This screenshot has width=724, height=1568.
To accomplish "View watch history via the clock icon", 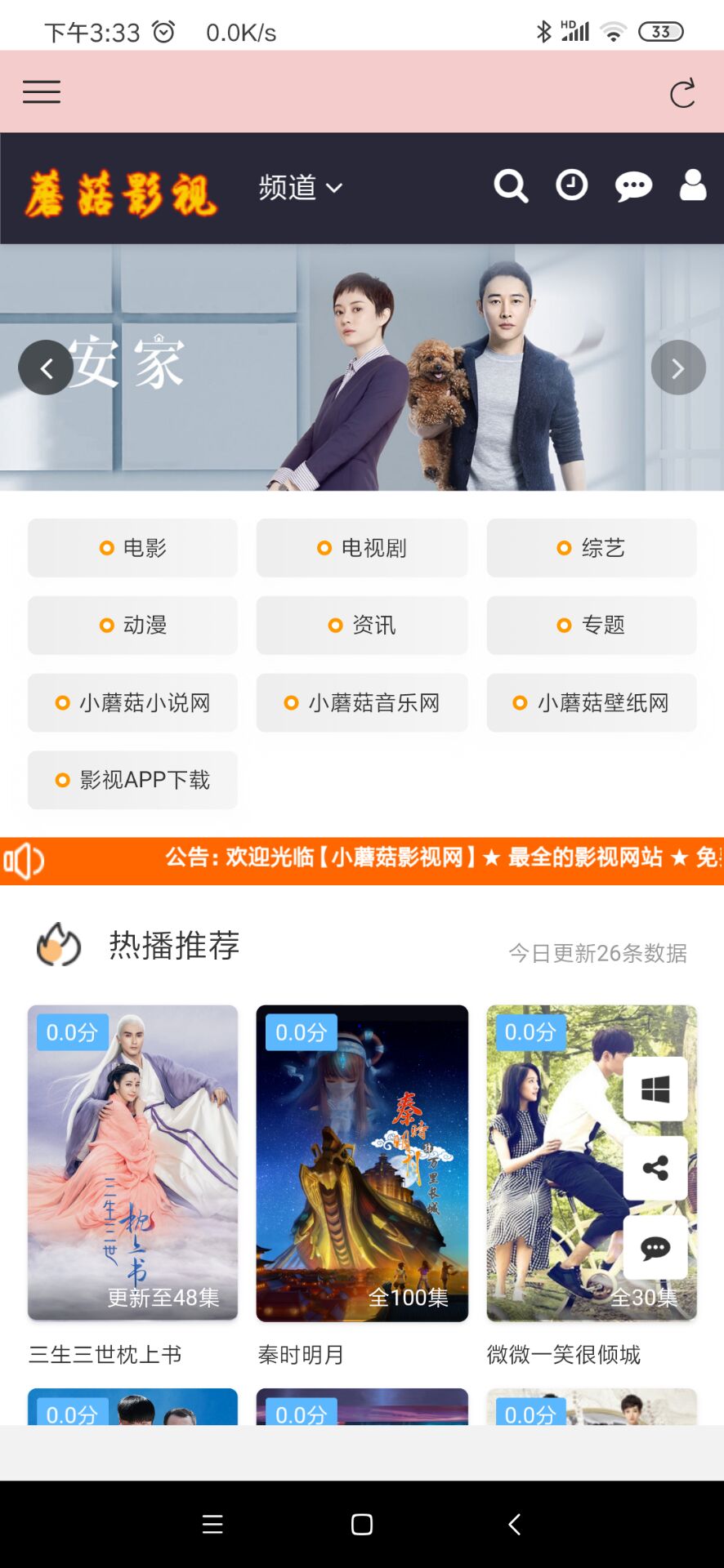I will (x=571, y=185).
